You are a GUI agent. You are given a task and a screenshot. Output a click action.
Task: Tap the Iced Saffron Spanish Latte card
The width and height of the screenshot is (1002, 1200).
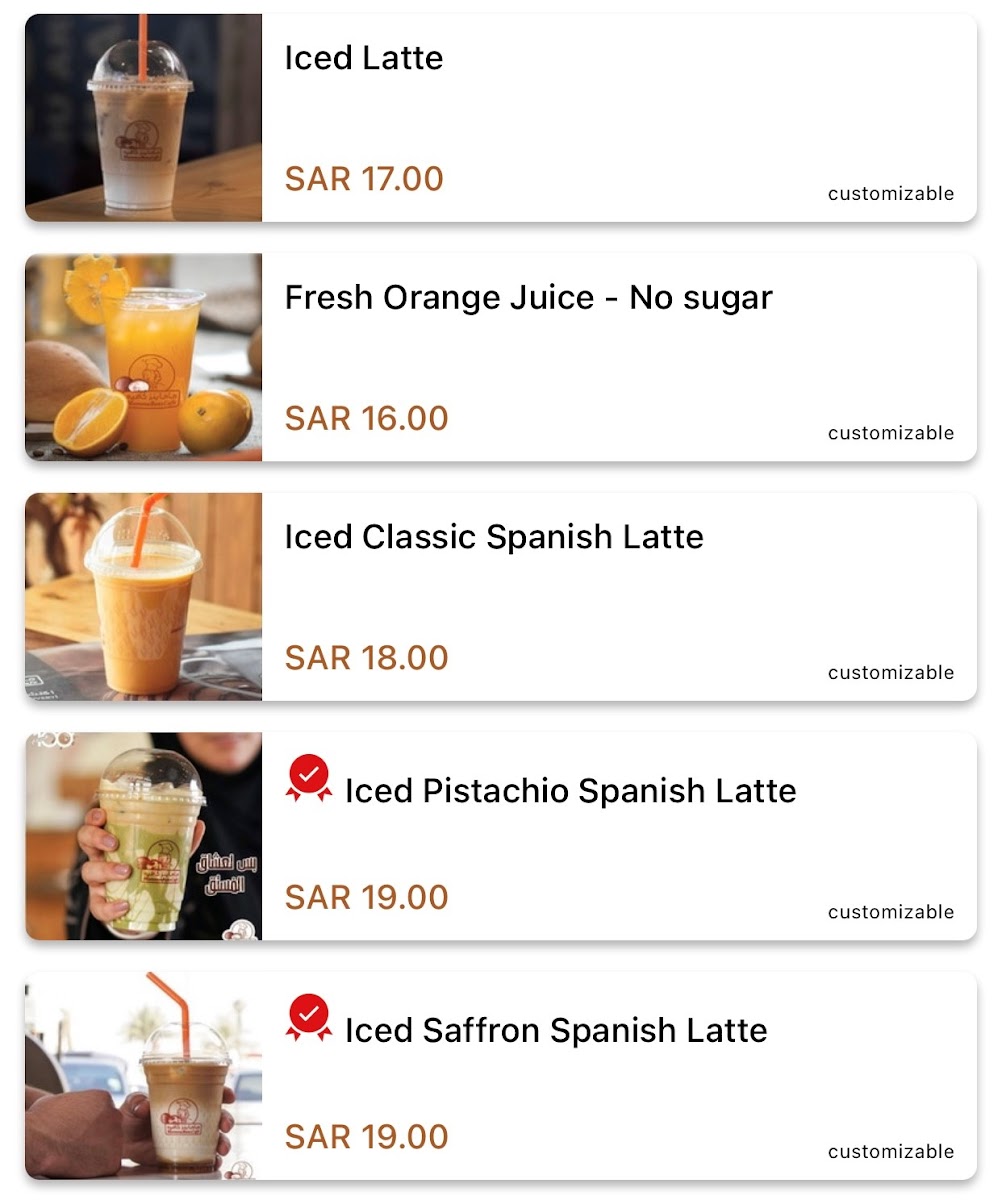click(x=500, y=1076)
